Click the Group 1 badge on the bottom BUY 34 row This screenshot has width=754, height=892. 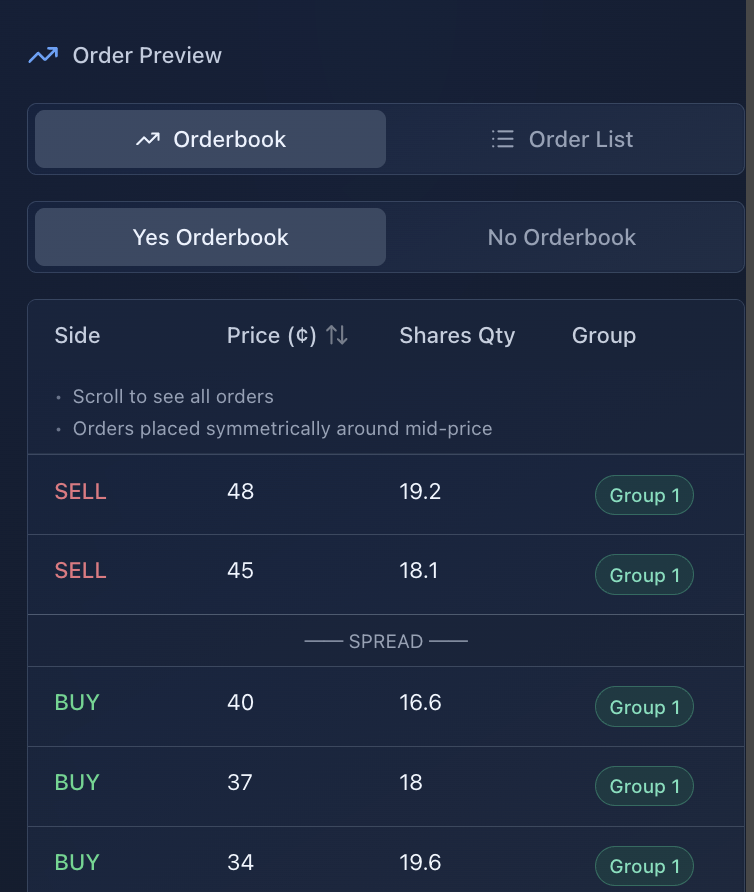(644, 866)
